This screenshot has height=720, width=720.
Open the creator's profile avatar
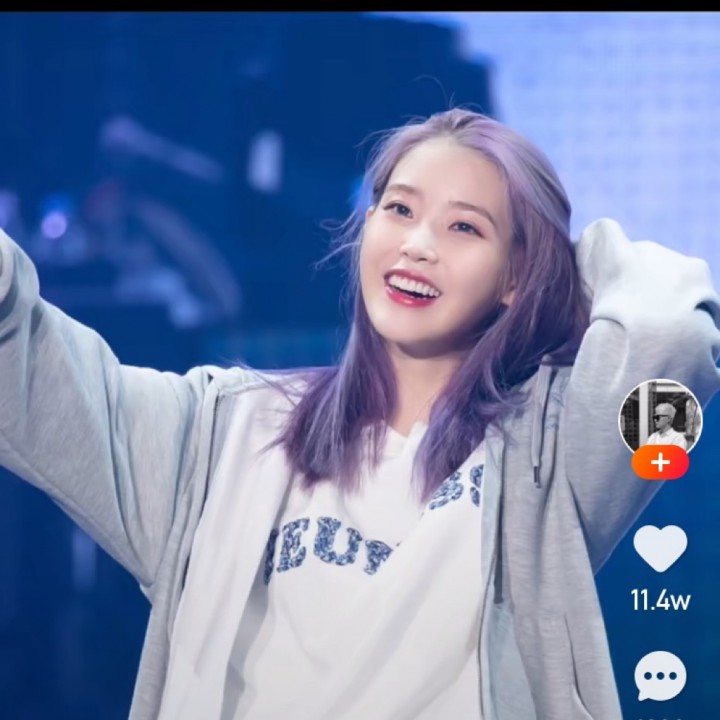point(660,416)
